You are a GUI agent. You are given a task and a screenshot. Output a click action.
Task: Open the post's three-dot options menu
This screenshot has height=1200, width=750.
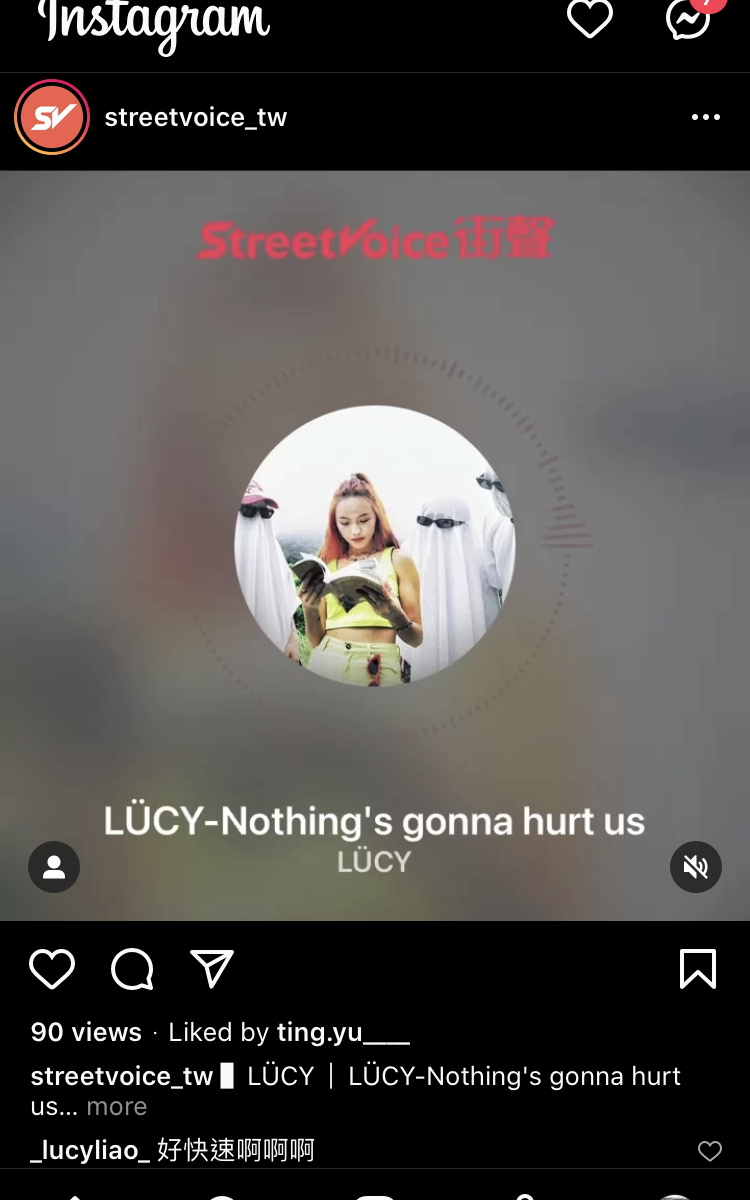click(x=705, y=117)
